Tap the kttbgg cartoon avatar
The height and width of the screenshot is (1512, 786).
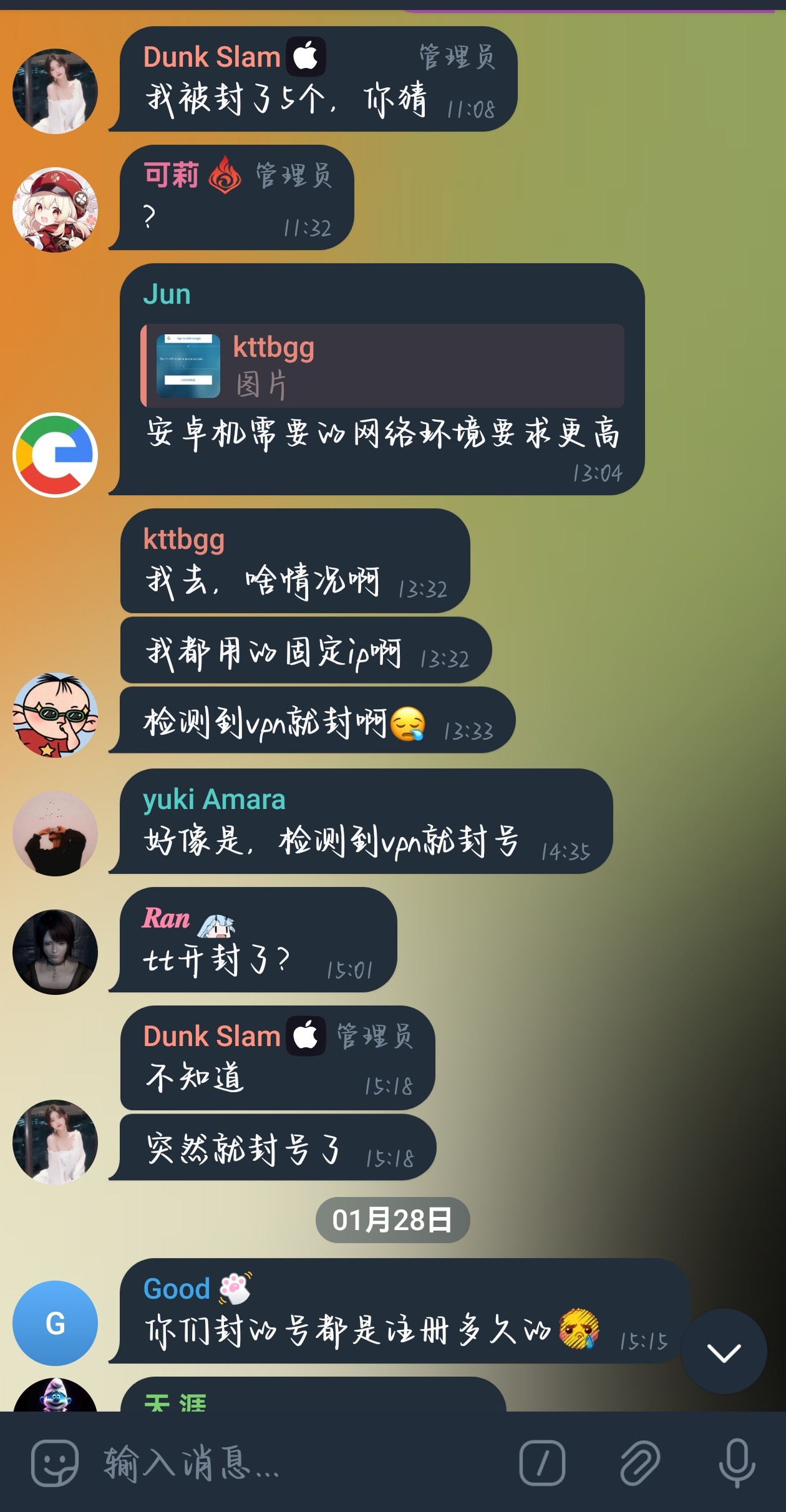tap(56, 715)
